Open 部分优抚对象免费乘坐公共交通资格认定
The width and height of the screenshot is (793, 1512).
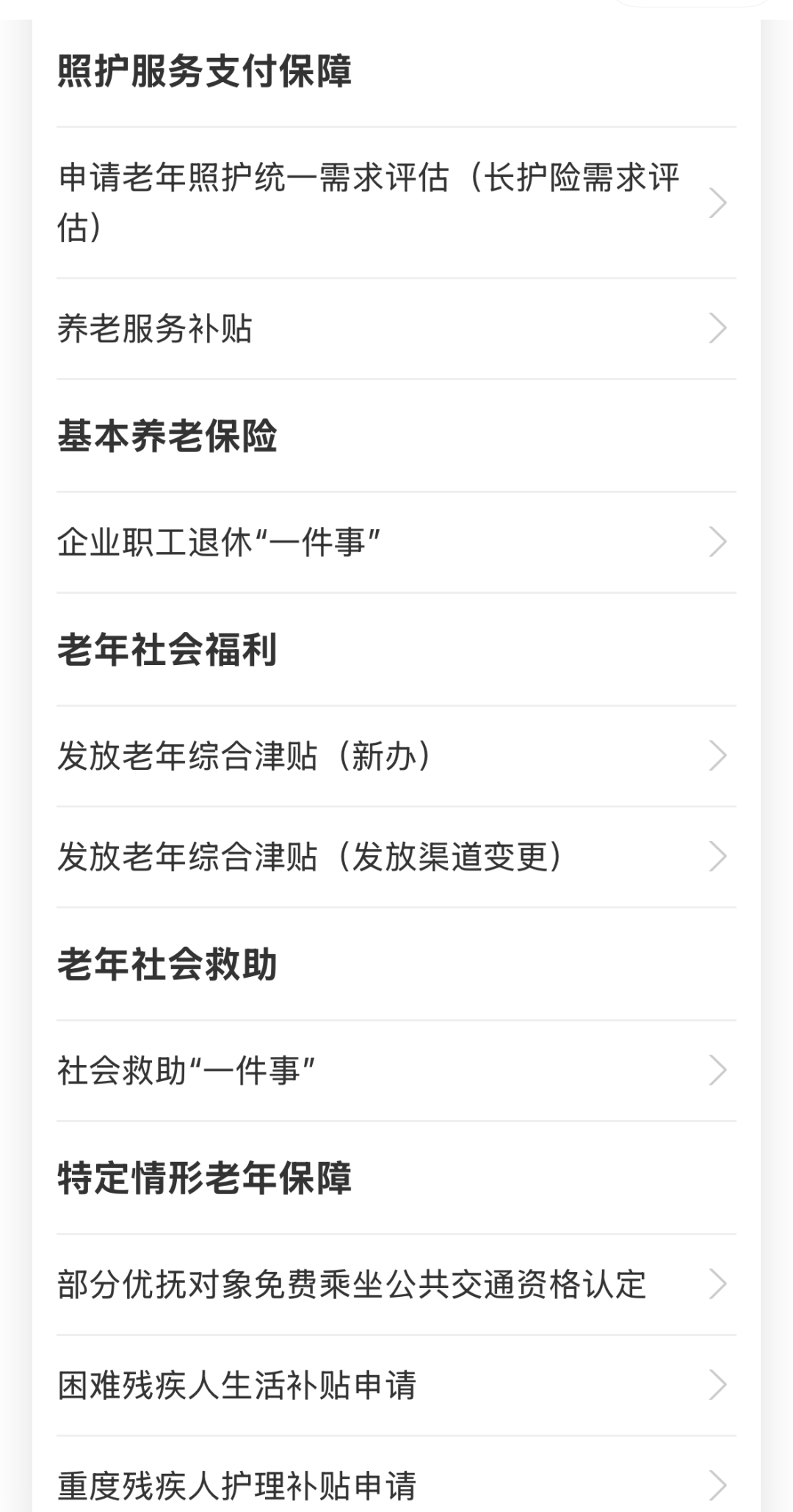(352, 1284)
